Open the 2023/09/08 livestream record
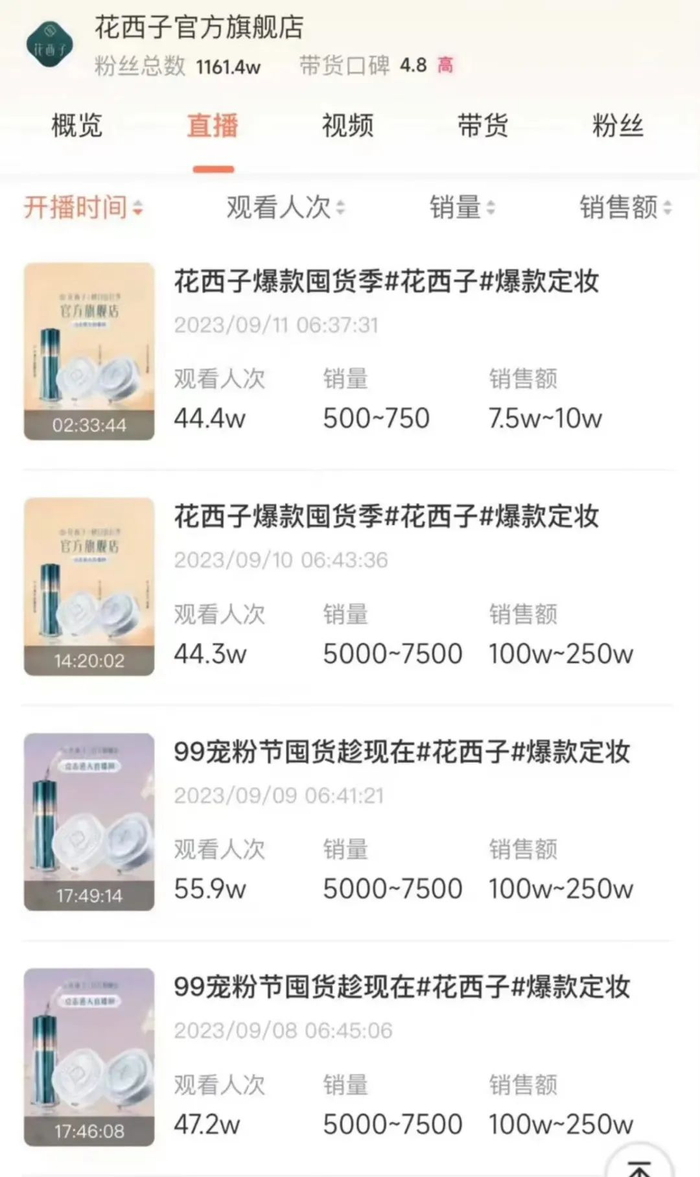700x1177 pixels. [402, 988]
